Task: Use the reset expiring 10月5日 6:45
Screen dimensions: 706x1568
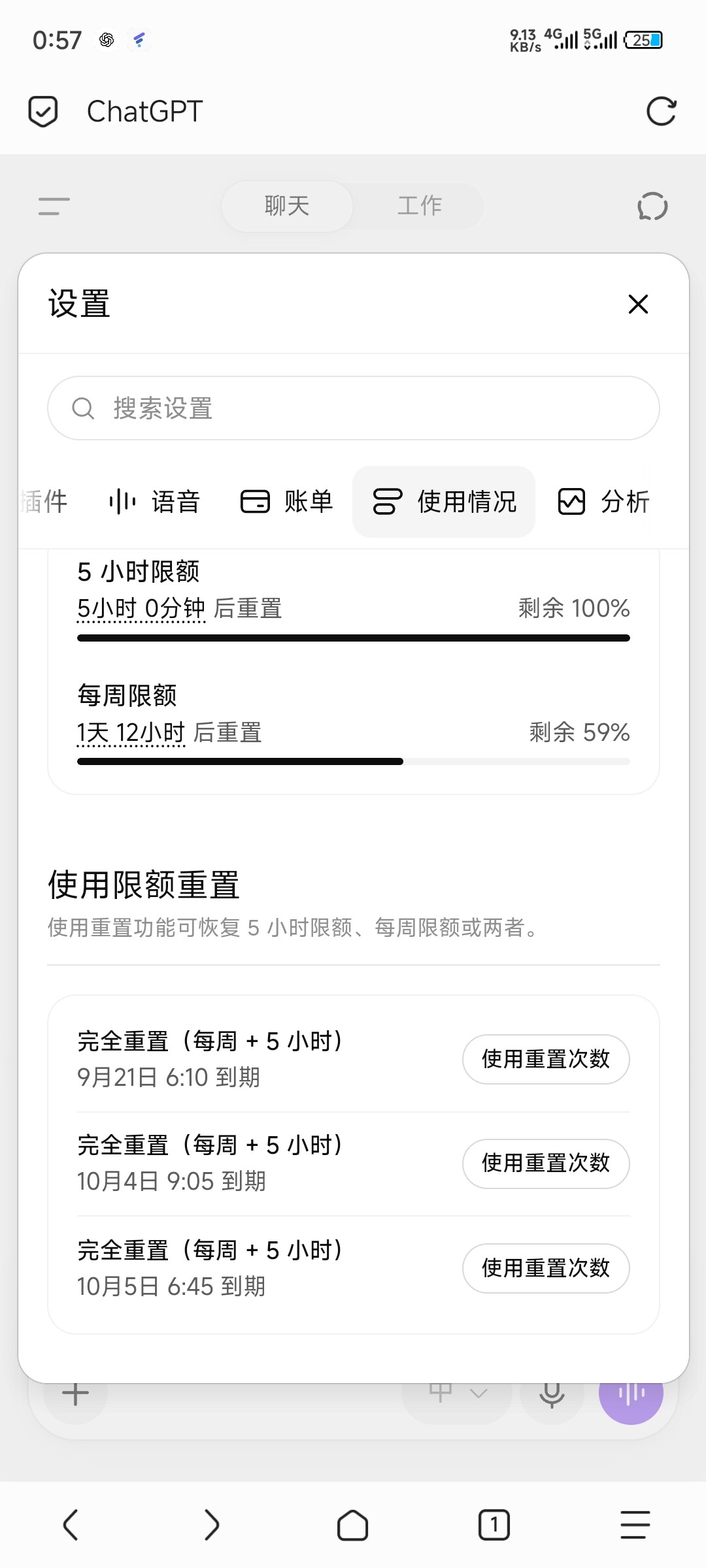Action: pyautogui.click(x=546, y=1268)
